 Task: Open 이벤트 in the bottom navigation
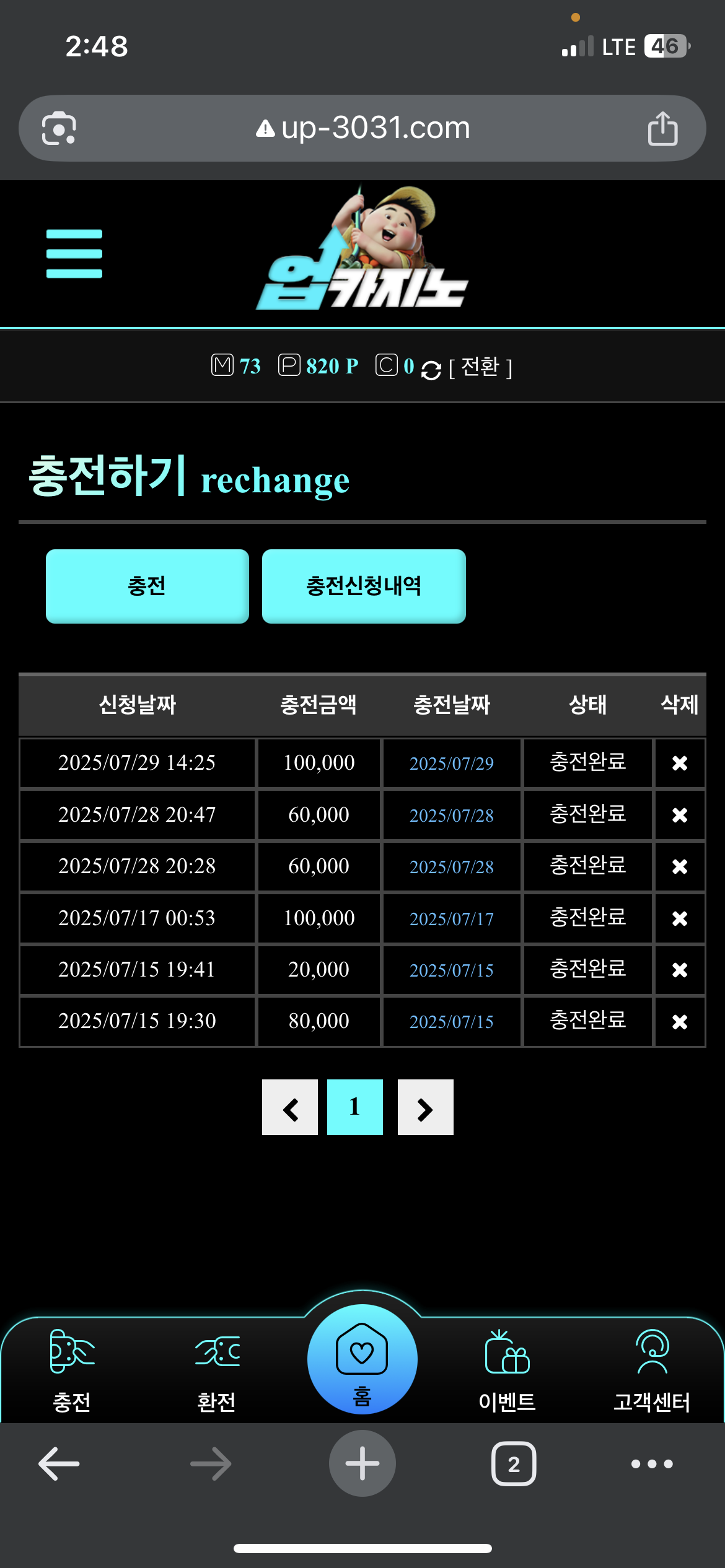click(507, 1370)
